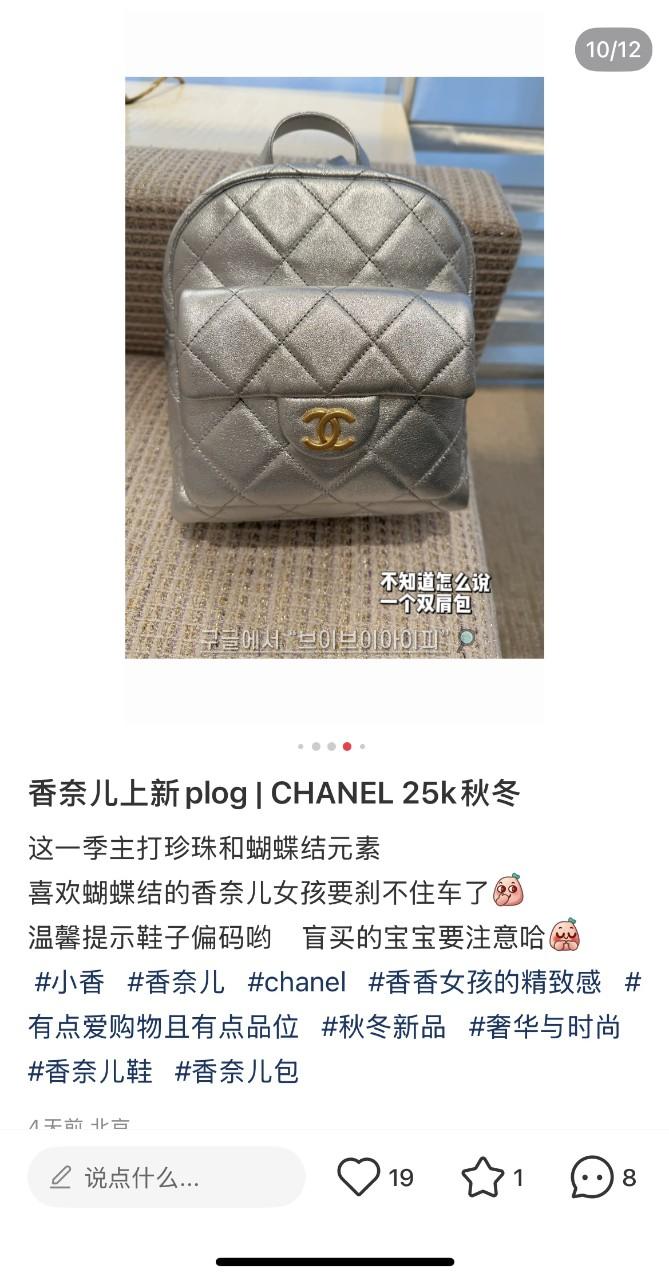The width and height of the screenshot is (669, 1280).
Task: Open the #chanel hashtag
Action: (297, 982)
